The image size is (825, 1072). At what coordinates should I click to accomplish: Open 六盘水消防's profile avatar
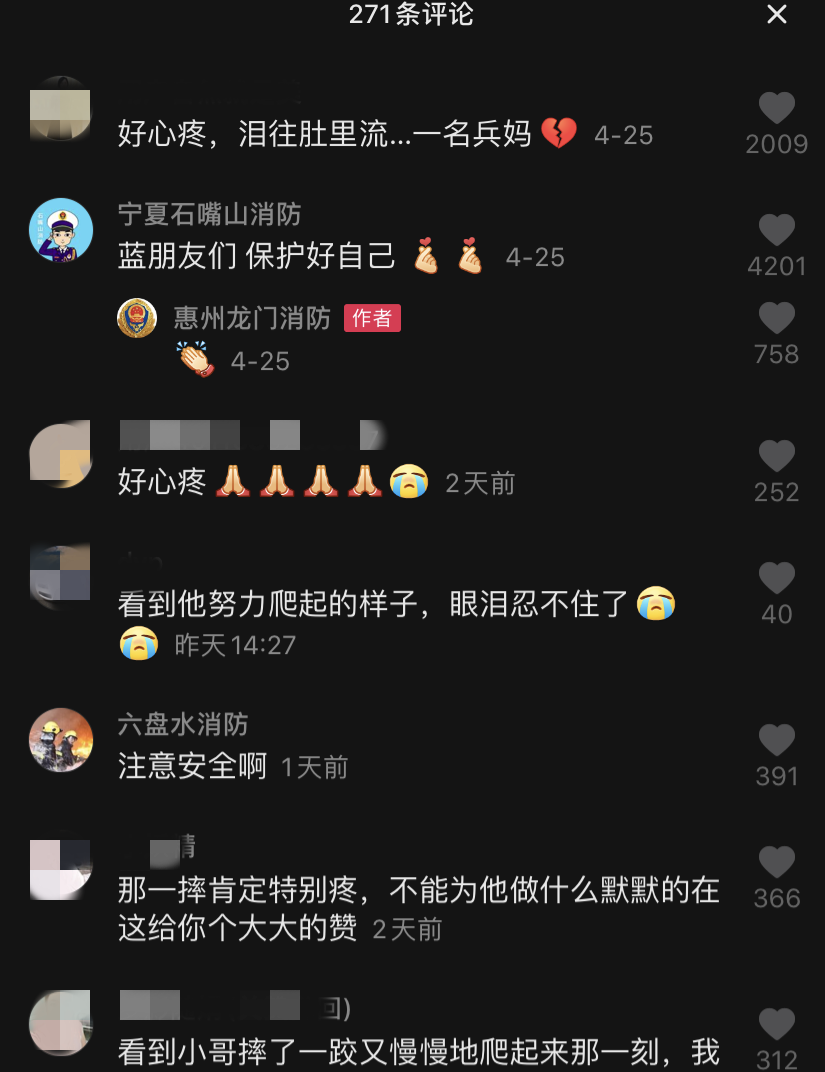[x=61, y=740]
